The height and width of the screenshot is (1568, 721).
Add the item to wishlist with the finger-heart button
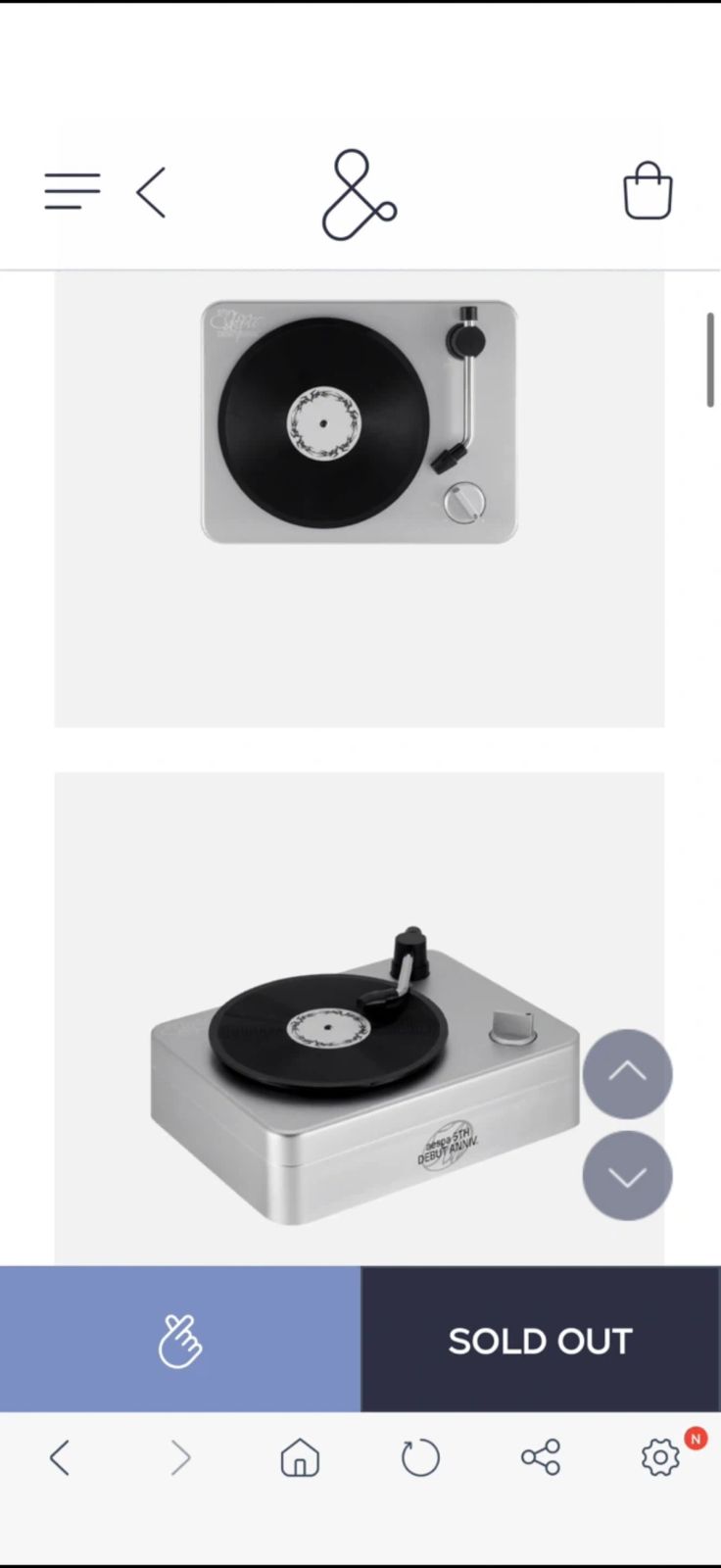(x=180, y=1340)
